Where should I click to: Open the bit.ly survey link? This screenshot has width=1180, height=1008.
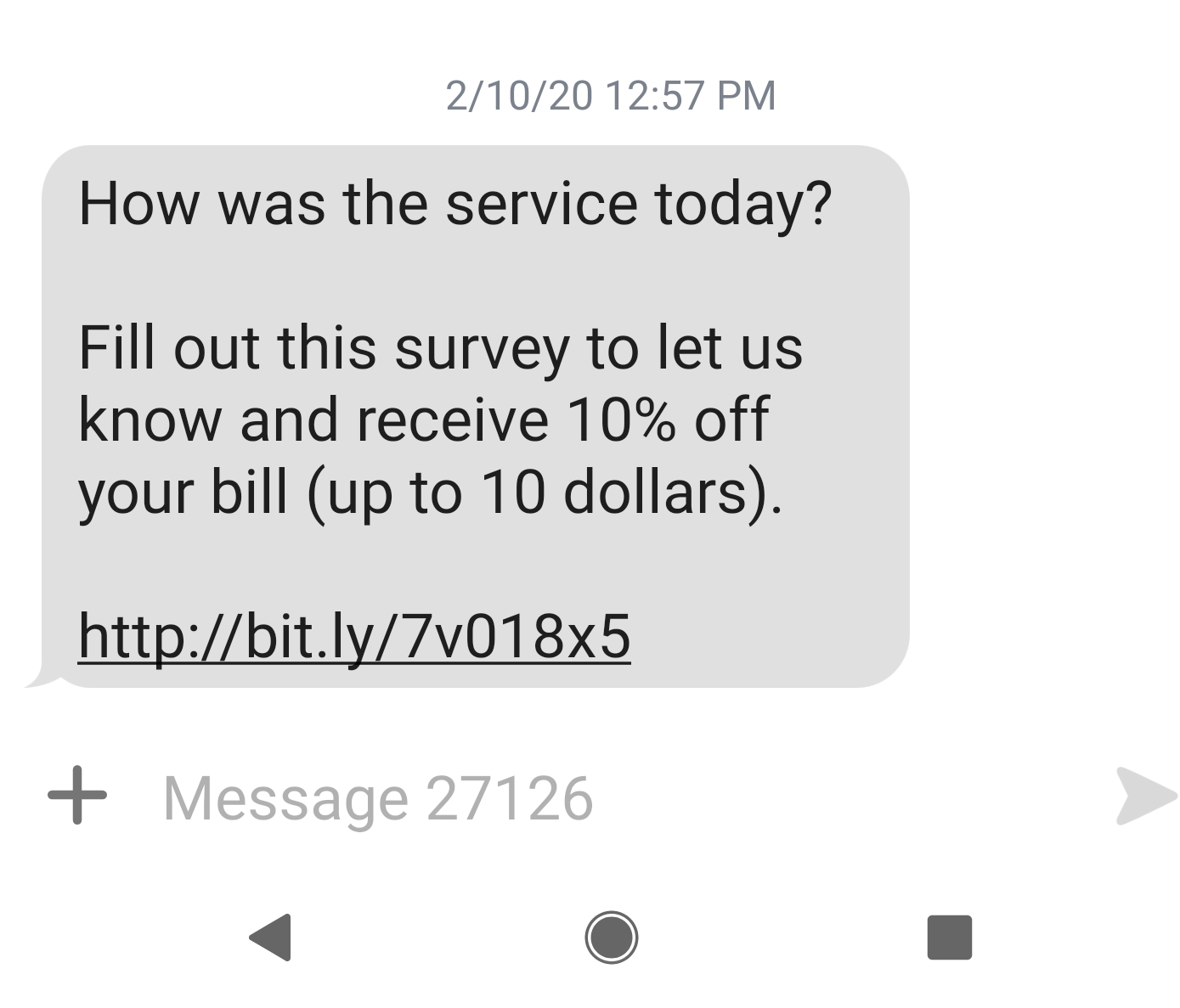pyautogui.click(x=354, y=636)
